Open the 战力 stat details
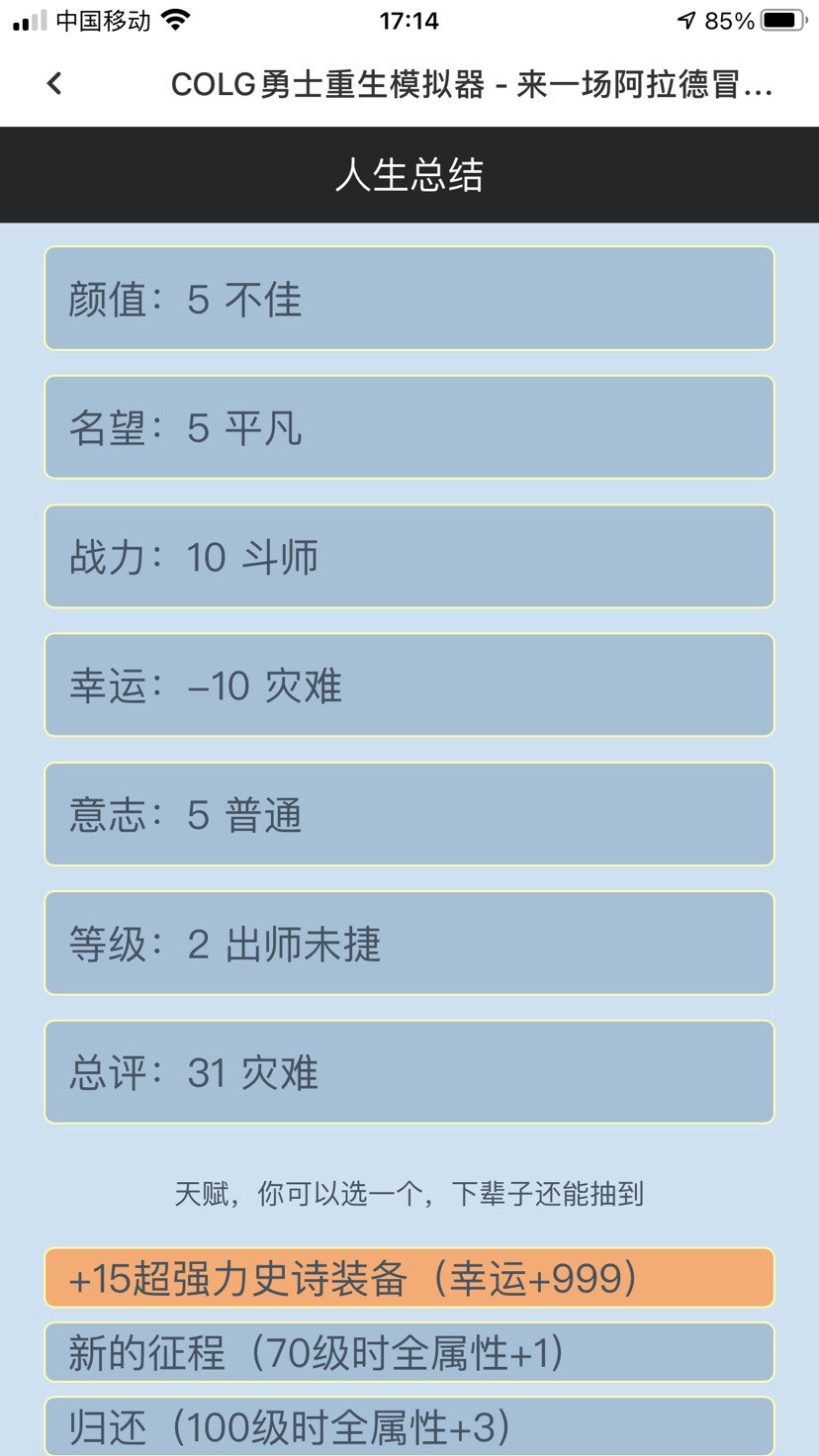This screenshot has width=819, height=1456. [409, 556]
